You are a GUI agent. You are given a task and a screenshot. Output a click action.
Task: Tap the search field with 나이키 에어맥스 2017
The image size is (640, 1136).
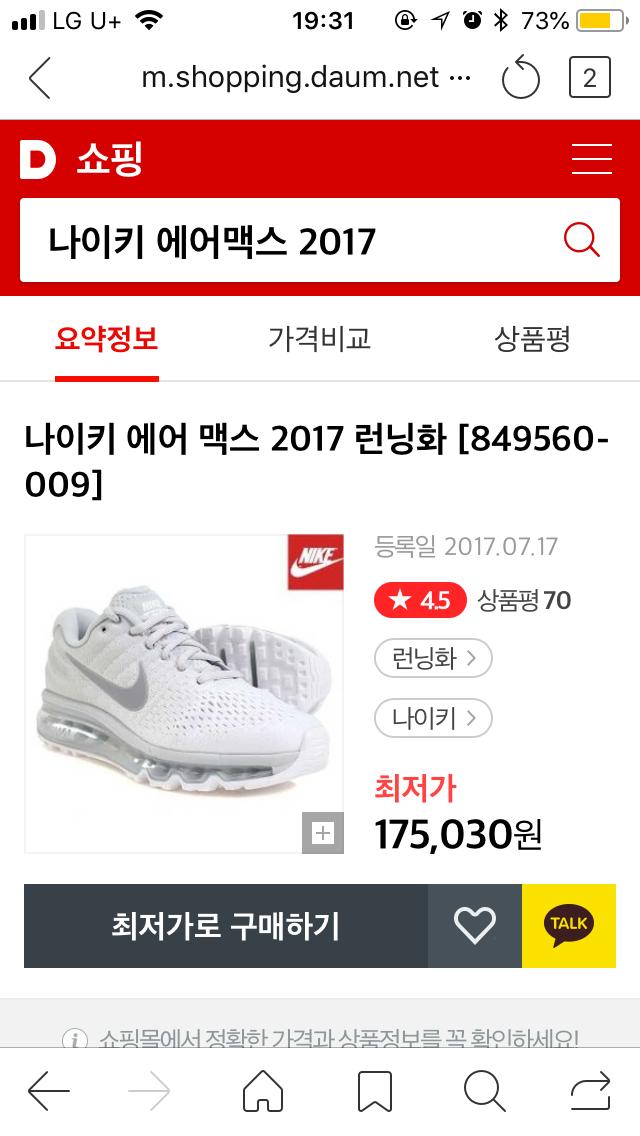tap(290, 241)
